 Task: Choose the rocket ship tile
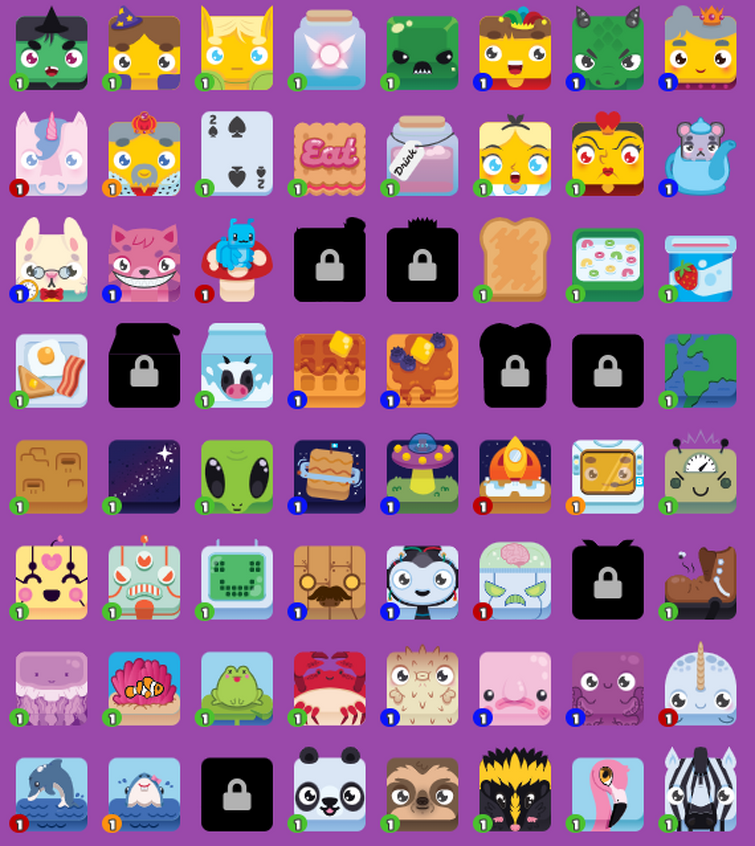(515, 477)
